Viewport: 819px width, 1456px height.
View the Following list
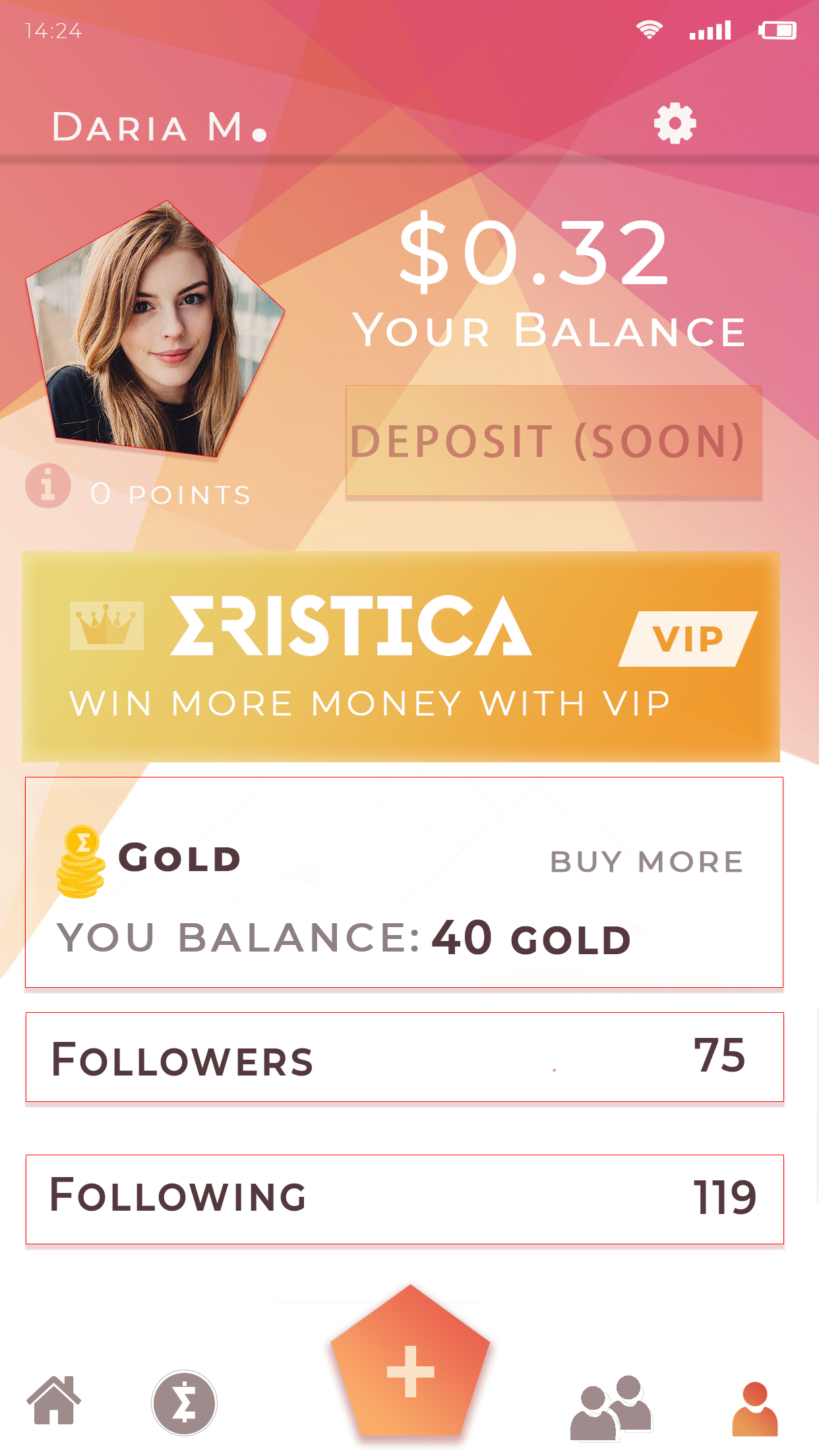pos(404,1199)
